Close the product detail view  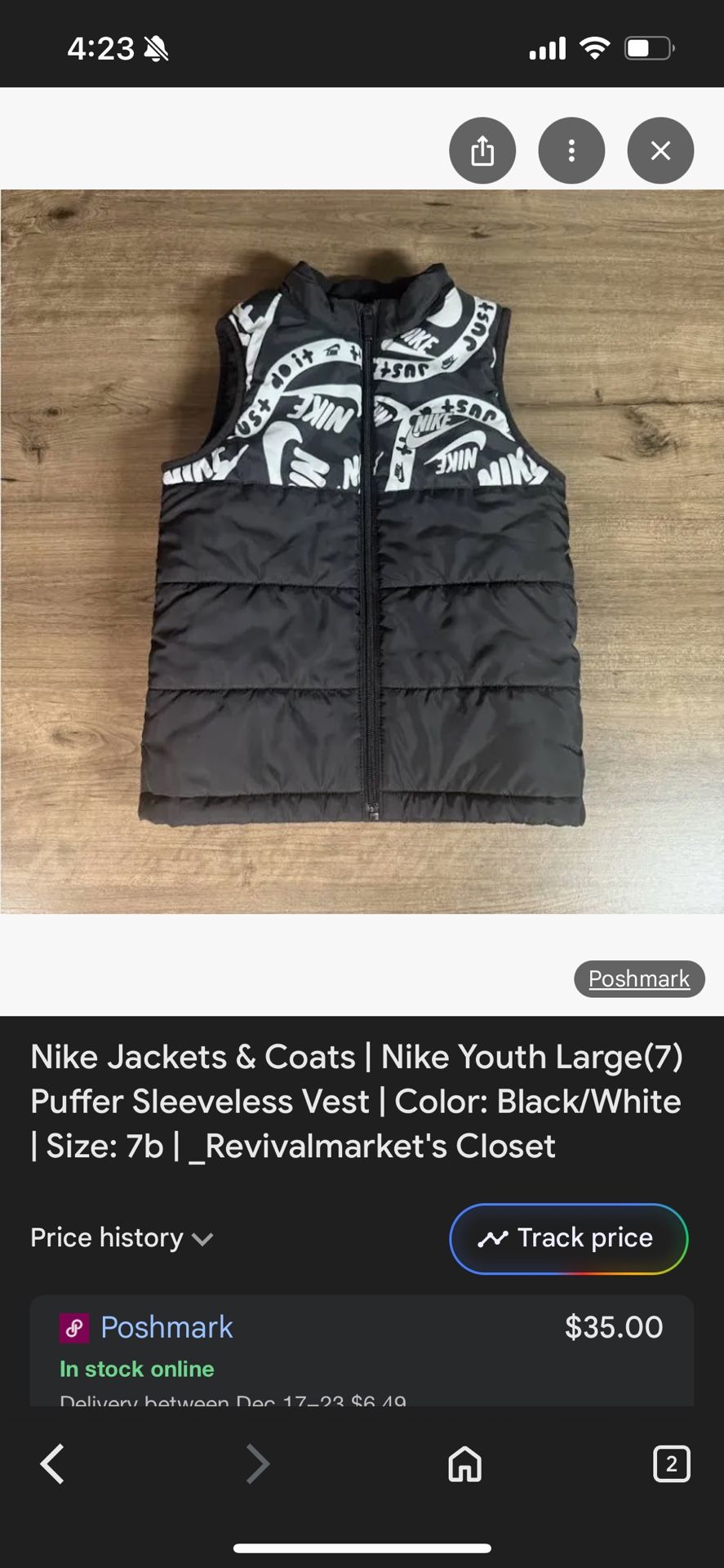click(660, 151)
